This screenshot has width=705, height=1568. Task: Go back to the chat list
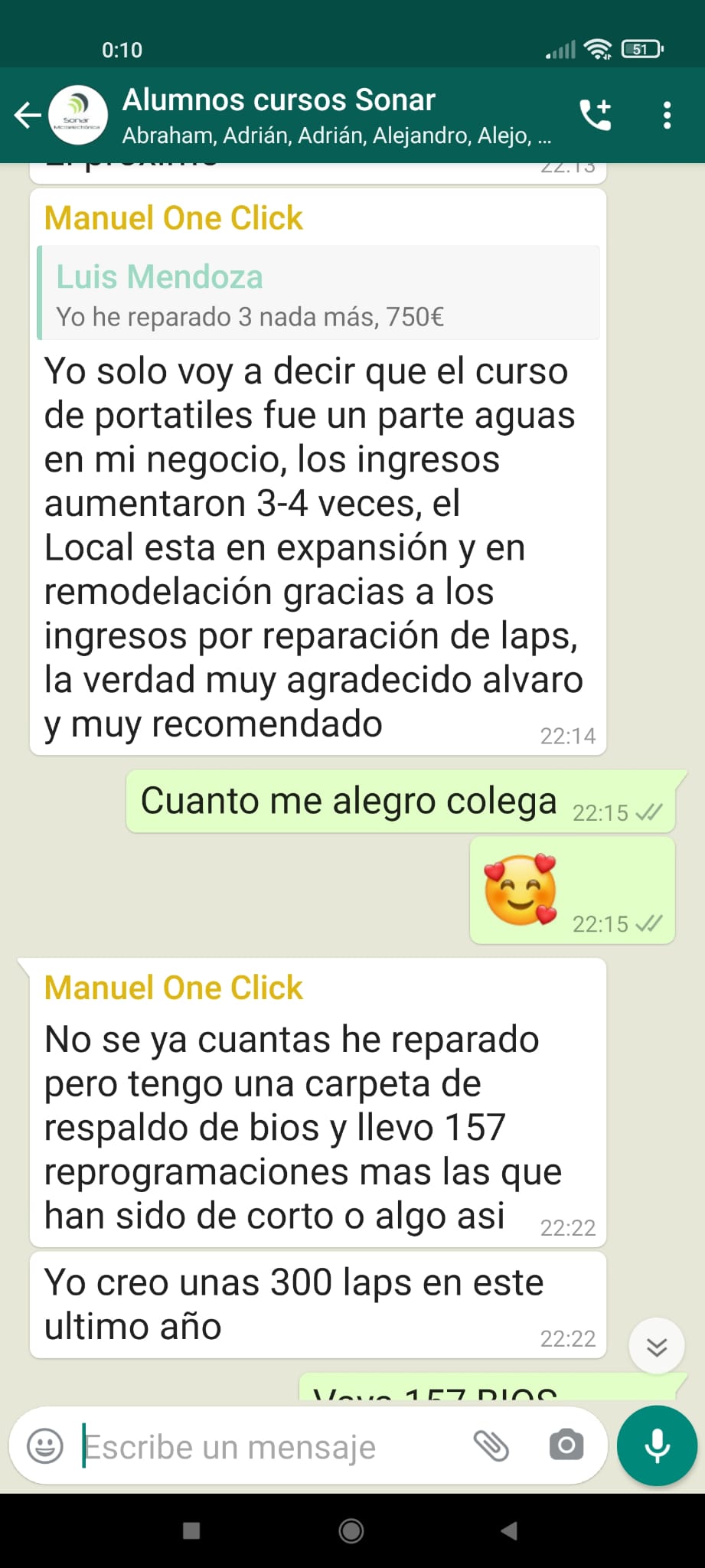click(x=27, y=116)
